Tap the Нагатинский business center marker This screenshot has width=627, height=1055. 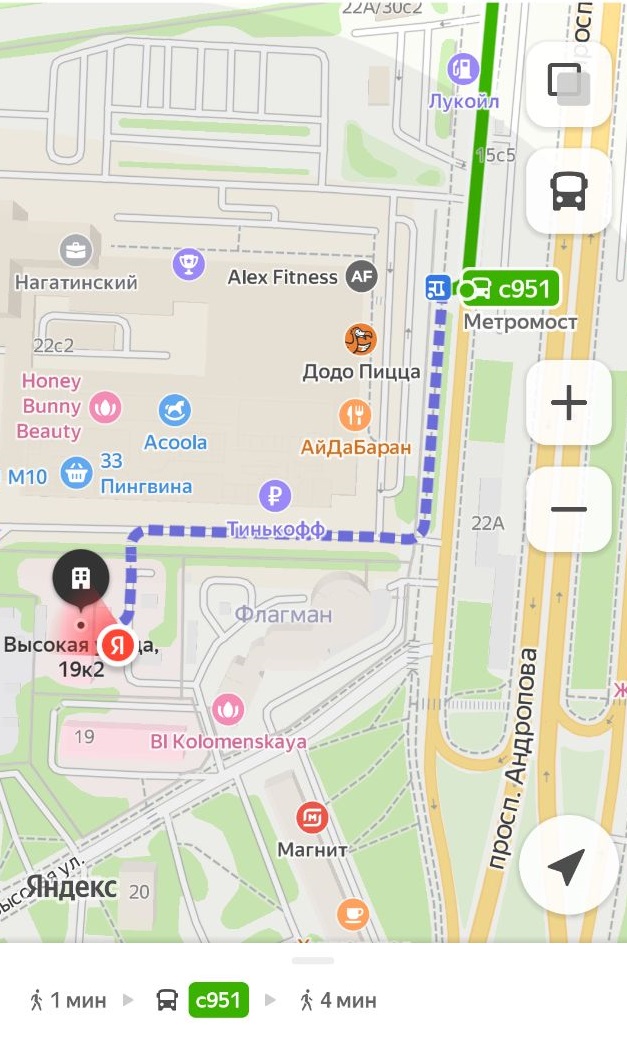76,251
